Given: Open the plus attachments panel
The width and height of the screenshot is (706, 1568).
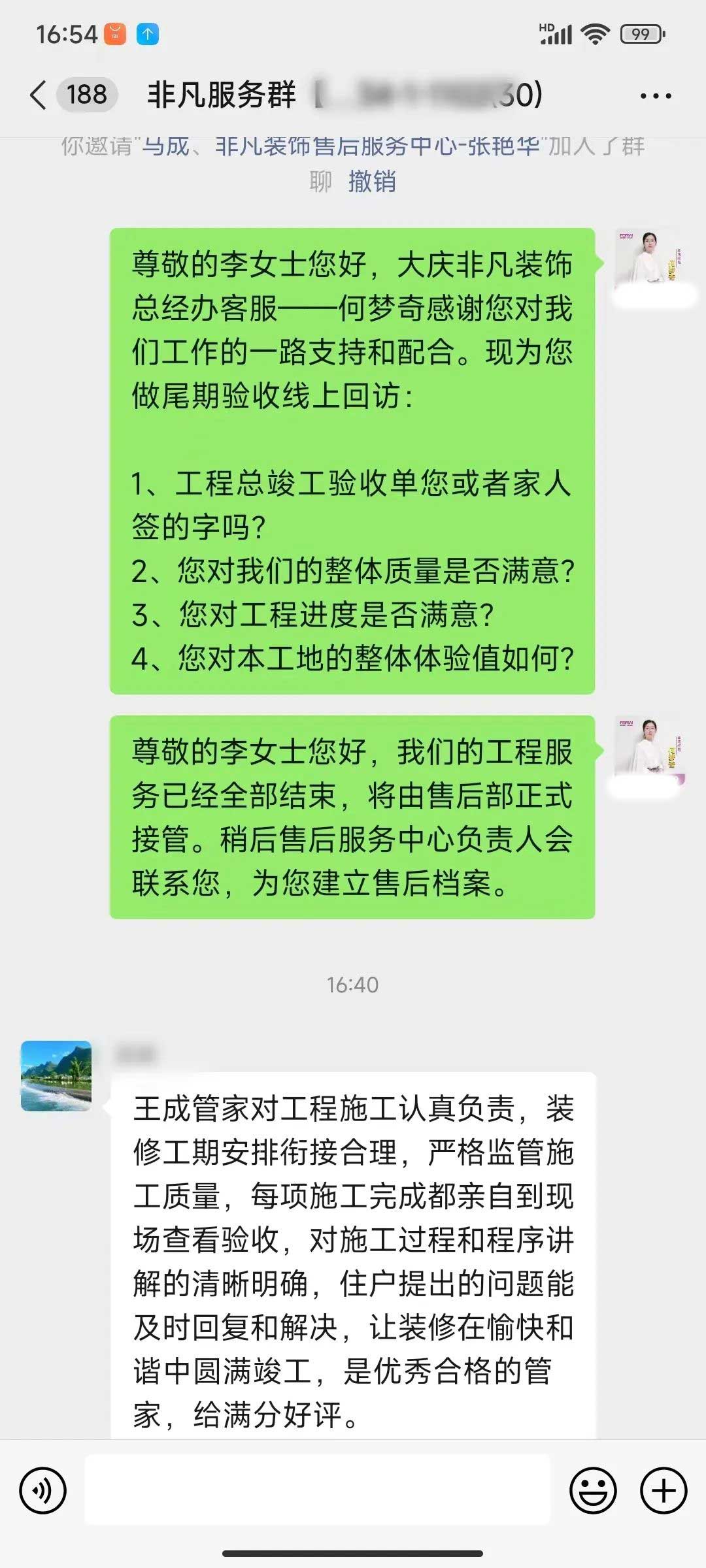Looking at the screenshot, I should click(x=664, y=1490).
